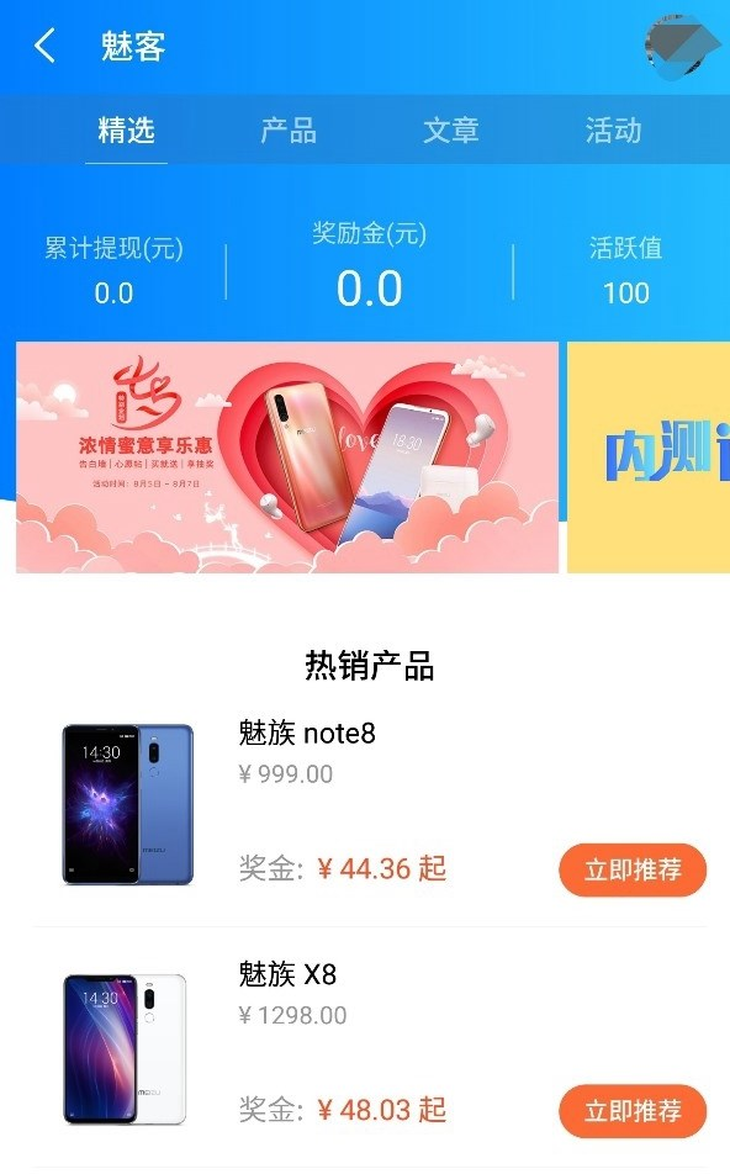Switch to the 产品 tab
Image resolution: width=730 pixels, height=1174 pixels.
click(288, 130)
